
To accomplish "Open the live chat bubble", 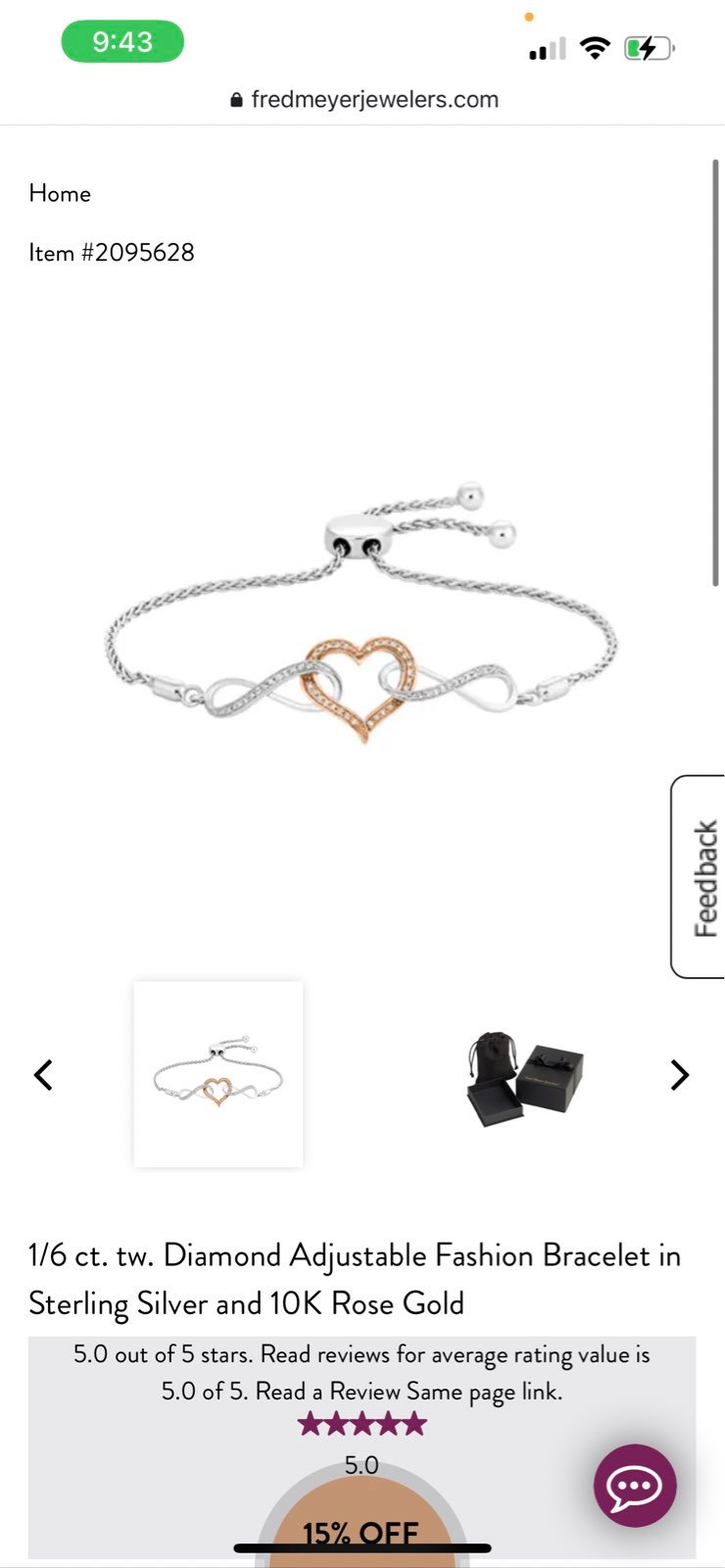I will [635, 1486].
